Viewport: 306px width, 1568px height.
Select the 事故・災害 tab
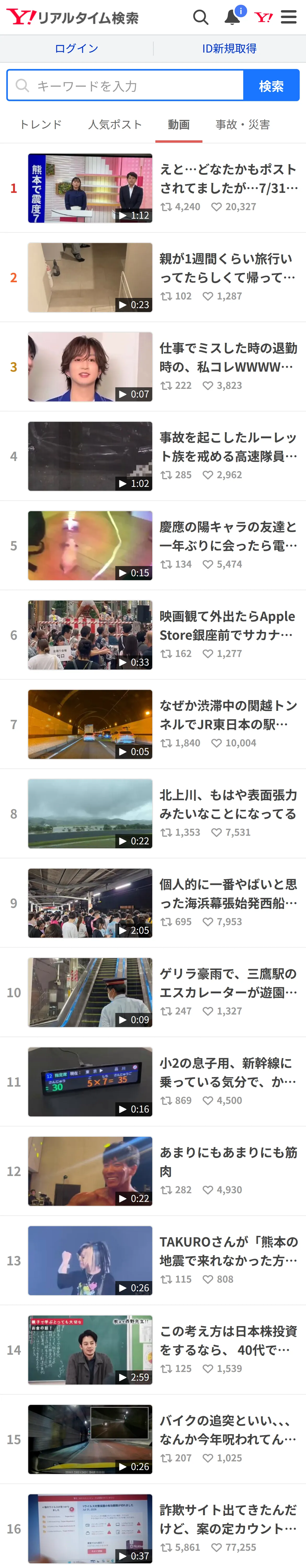click(243, 124)
